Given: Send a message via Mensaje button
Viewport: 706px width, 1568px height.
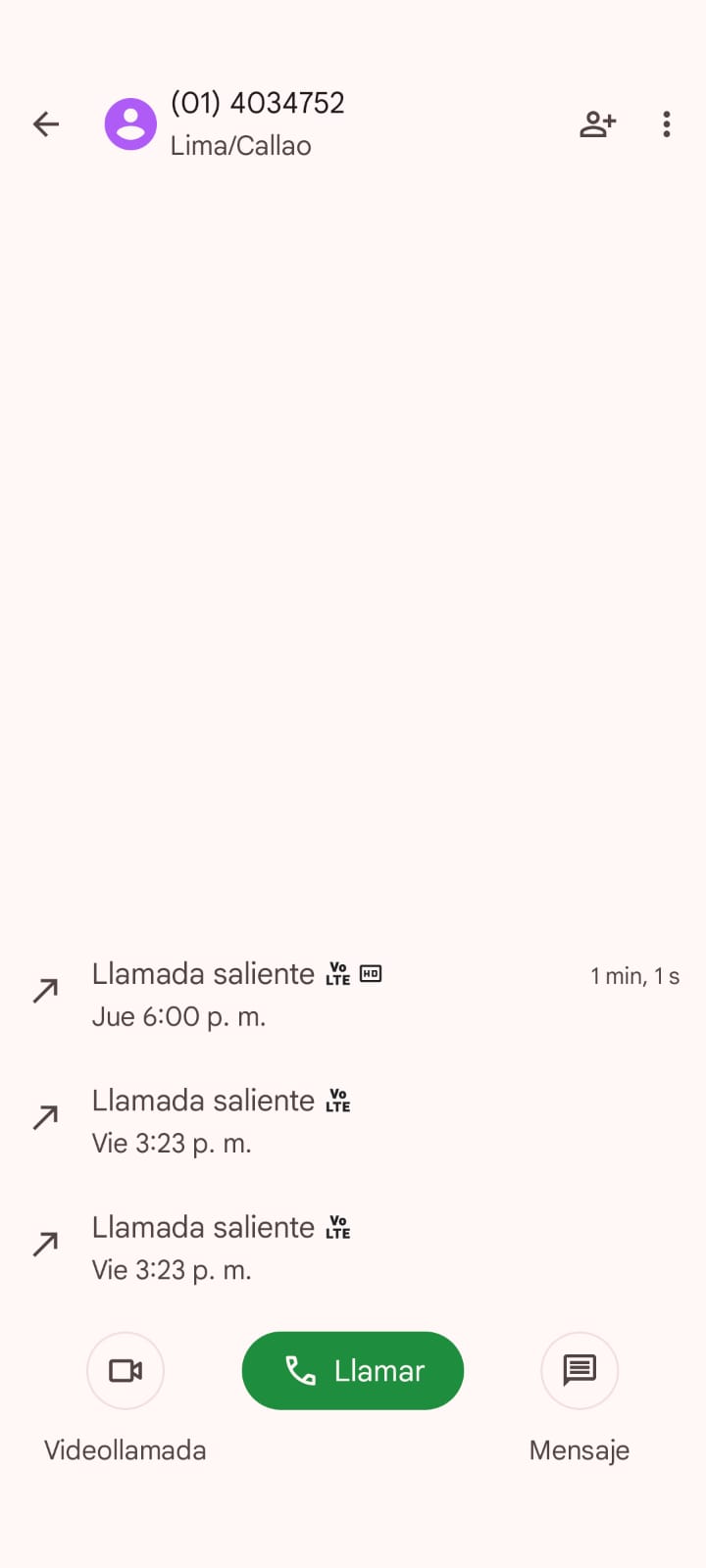Looking at the screenshot, I should coord(580,1370).
